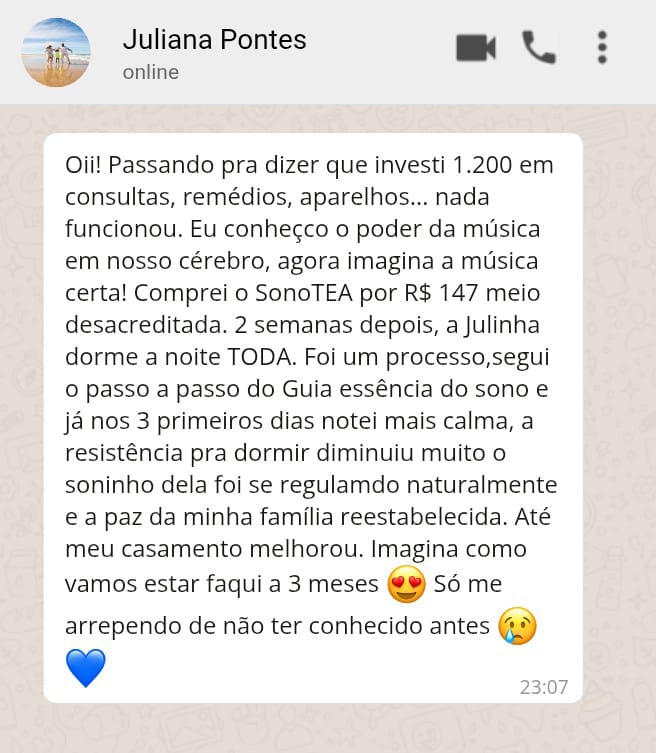Open contact info from the Juliana Pontes name

[x=214, y=40]
